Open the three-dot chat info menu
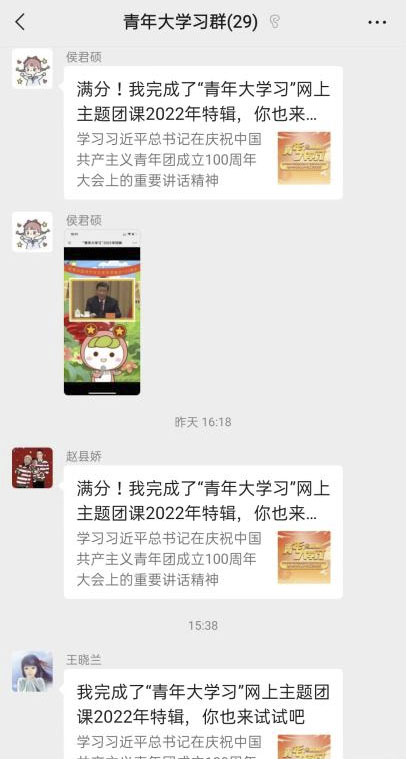Image resolution: width=407 pixels, height=760 pixels. (x=377, y=22)
